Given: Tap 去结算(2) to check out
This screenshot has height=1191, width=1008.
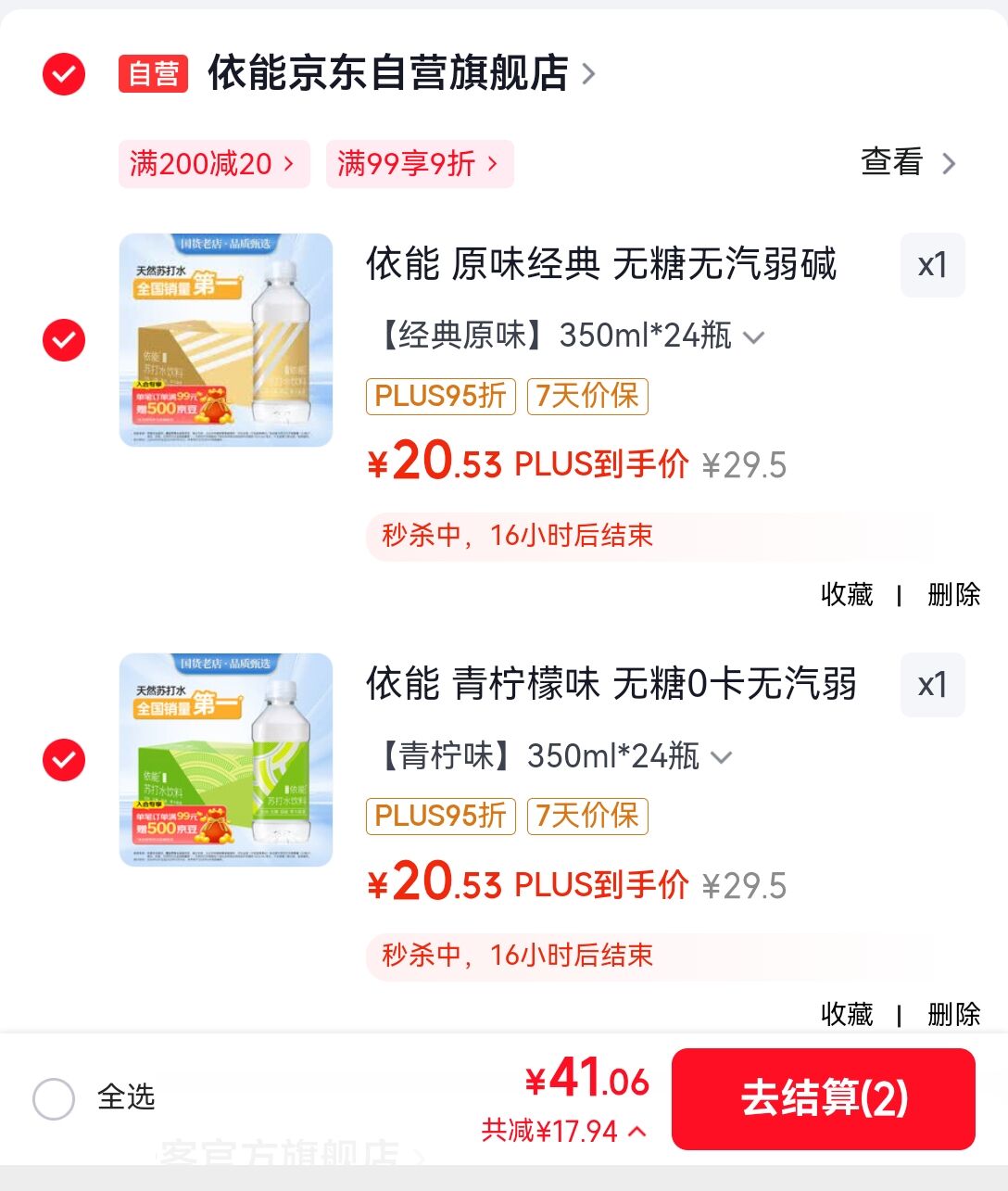Looking at the screenshot, I should coord(823,1099).
